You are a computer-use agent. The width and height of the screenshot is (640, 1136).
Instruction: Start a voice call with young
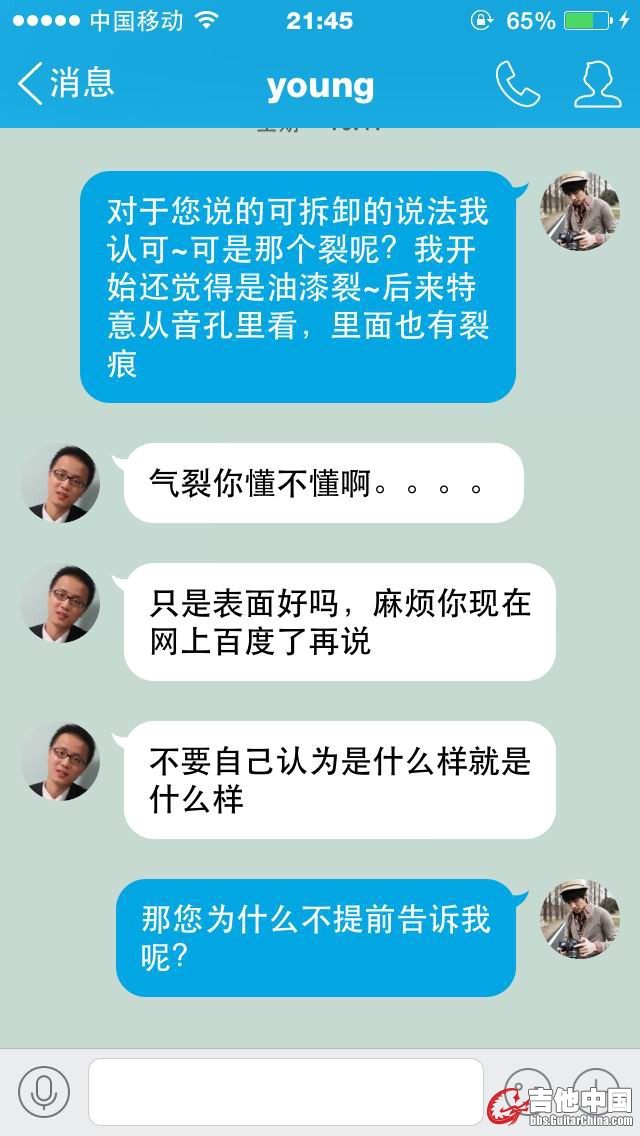[517, 85]
